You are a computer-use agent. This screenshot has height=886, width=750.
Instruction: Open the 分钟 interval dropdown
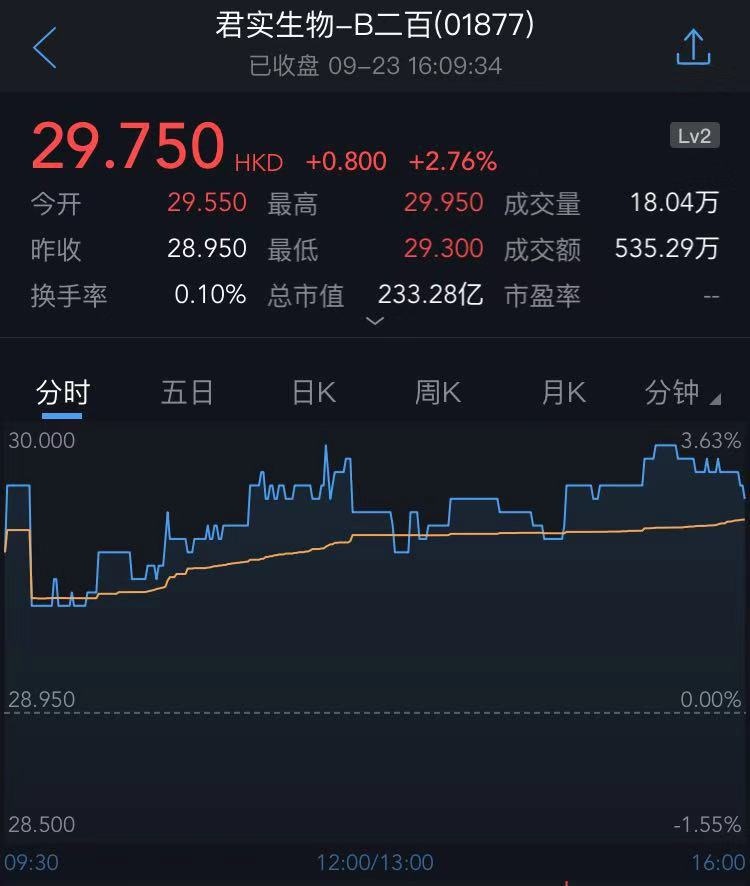click(x=682, y=393)
